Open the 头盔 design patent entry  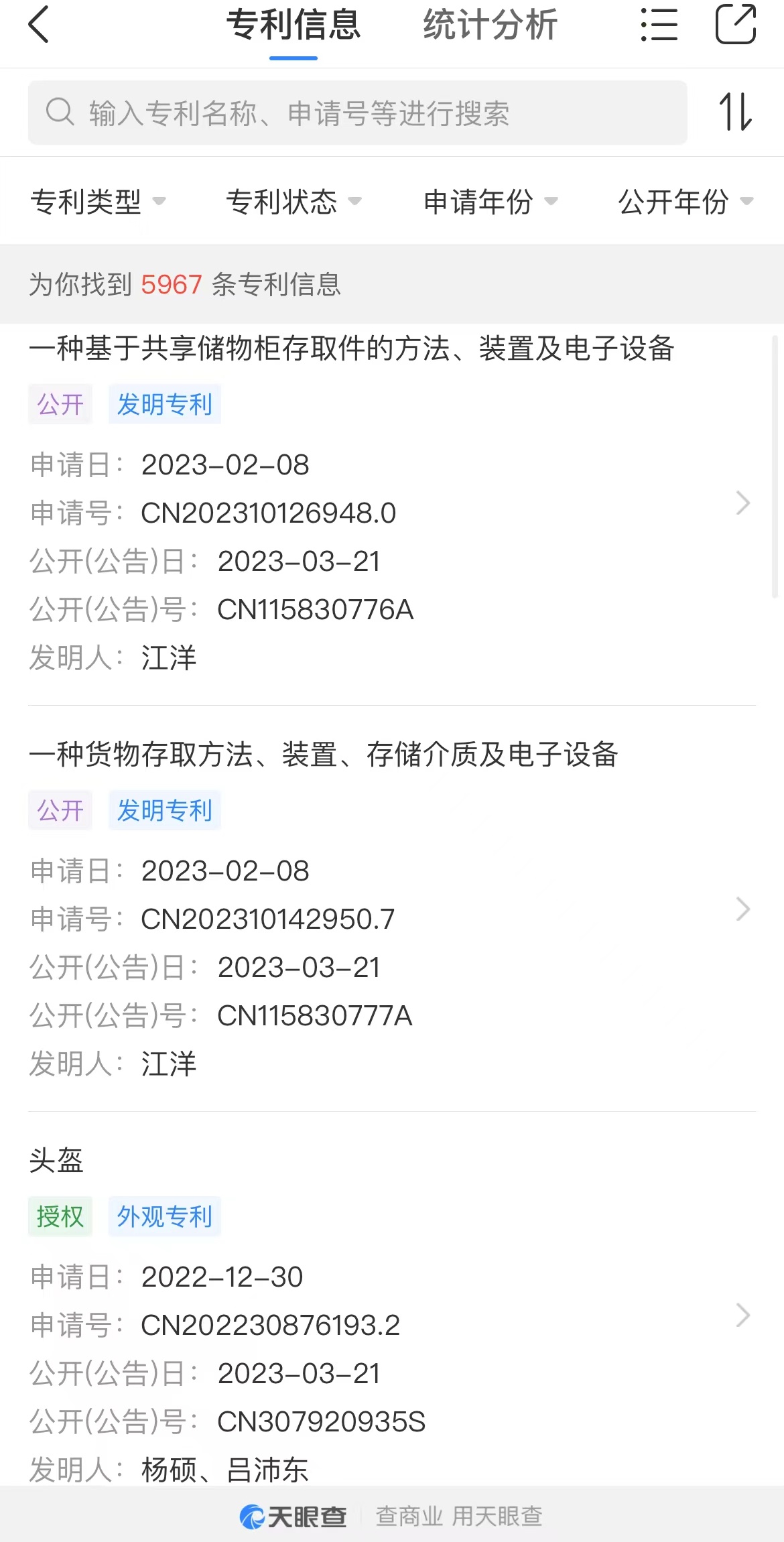pyautogui.click(x=392, y=1313)
